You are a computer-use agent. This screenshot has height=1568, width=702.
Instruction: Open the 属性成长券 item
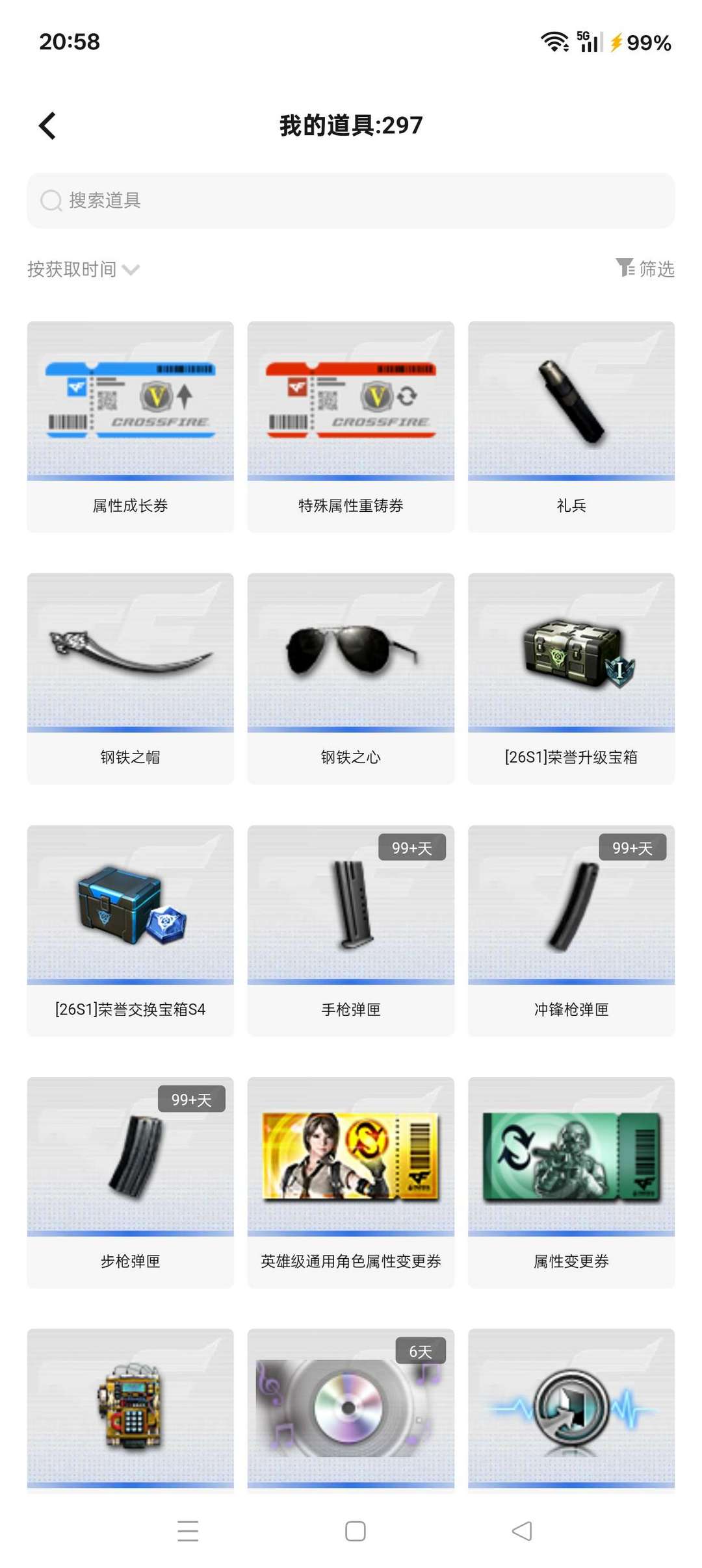click(x=130, y=427)
